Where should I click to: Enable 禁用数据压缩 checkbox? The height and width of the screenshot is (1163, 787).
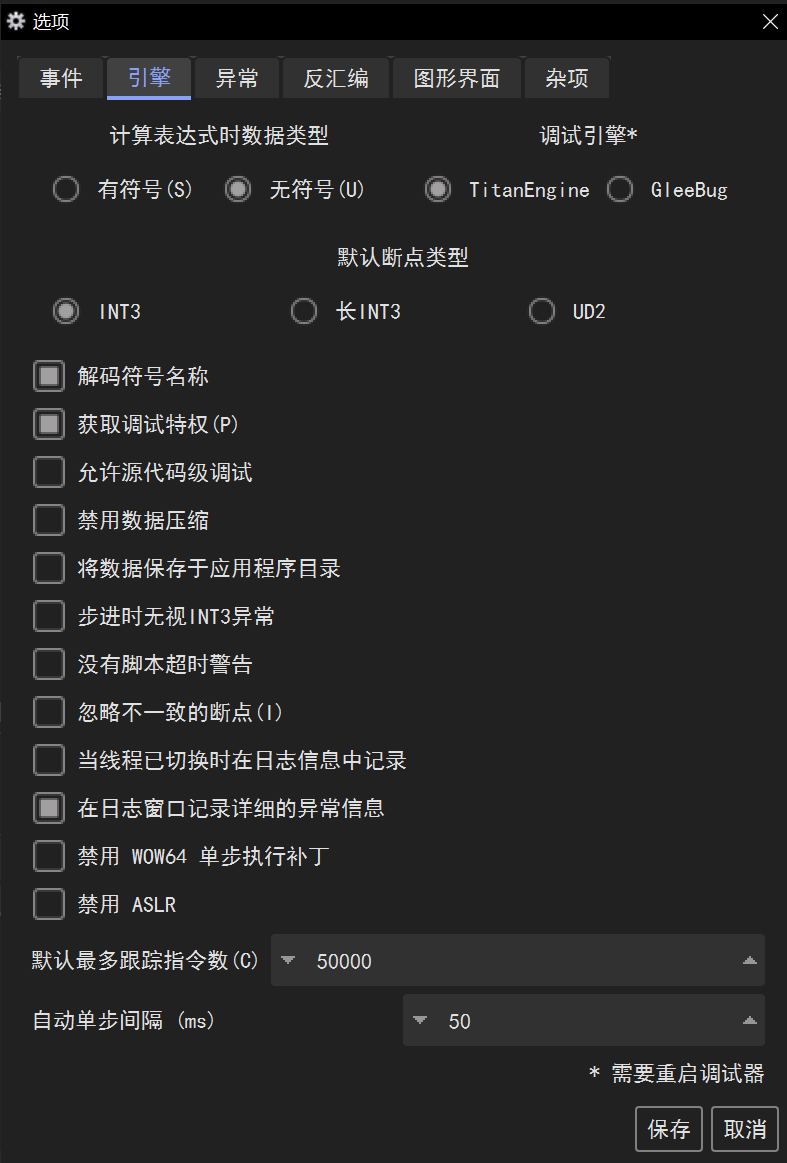click(49, 521)
